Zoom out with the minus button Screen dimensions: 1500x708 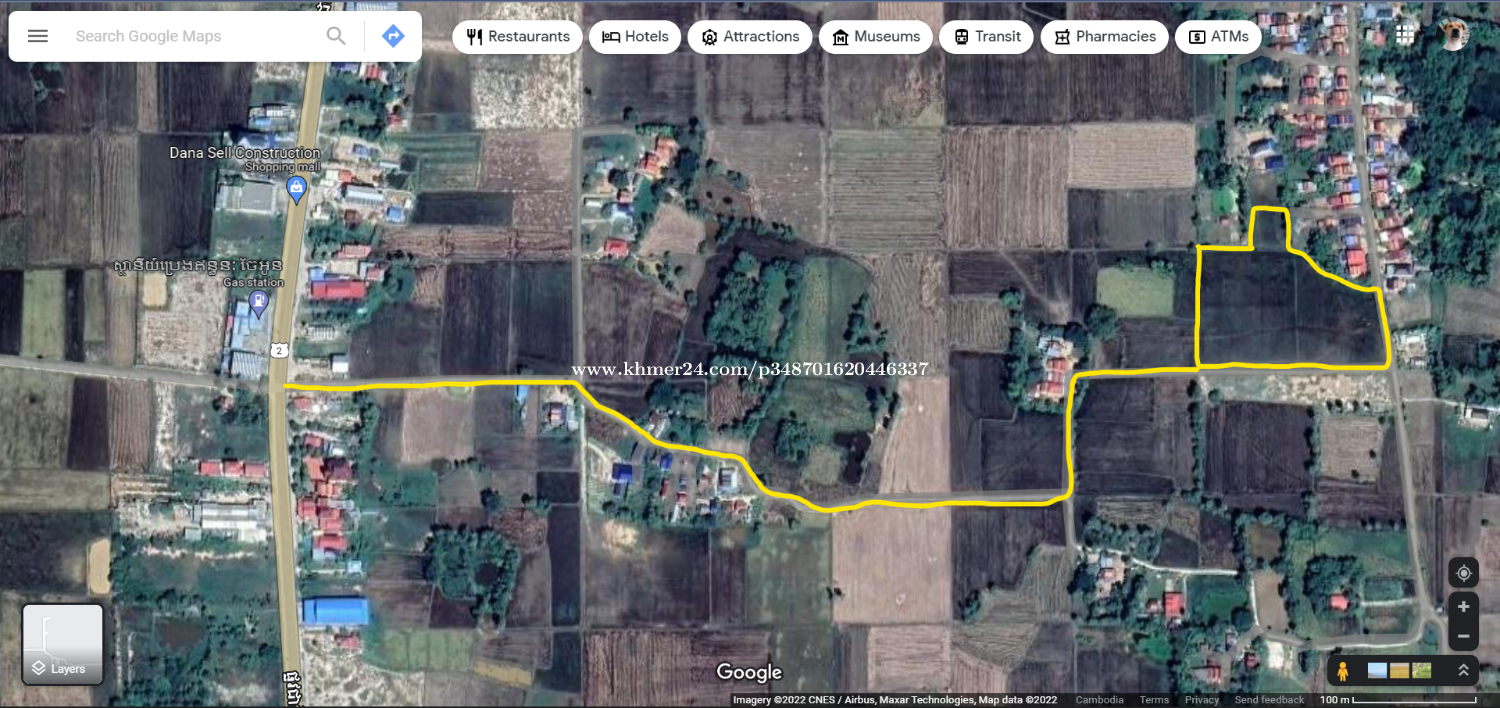tap(1463, 636)
